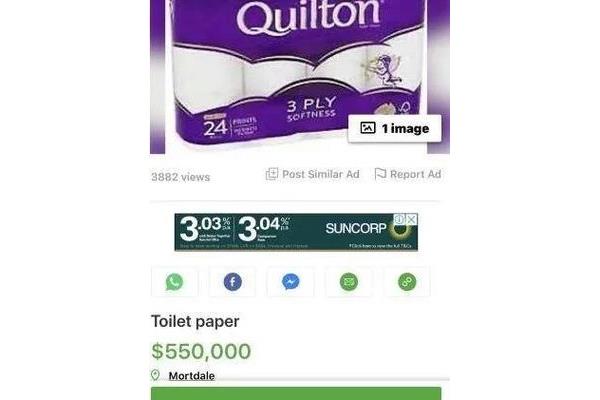Share listing on Facebook
The width and height of the screenshot is (600, 400).
(232, 282)
